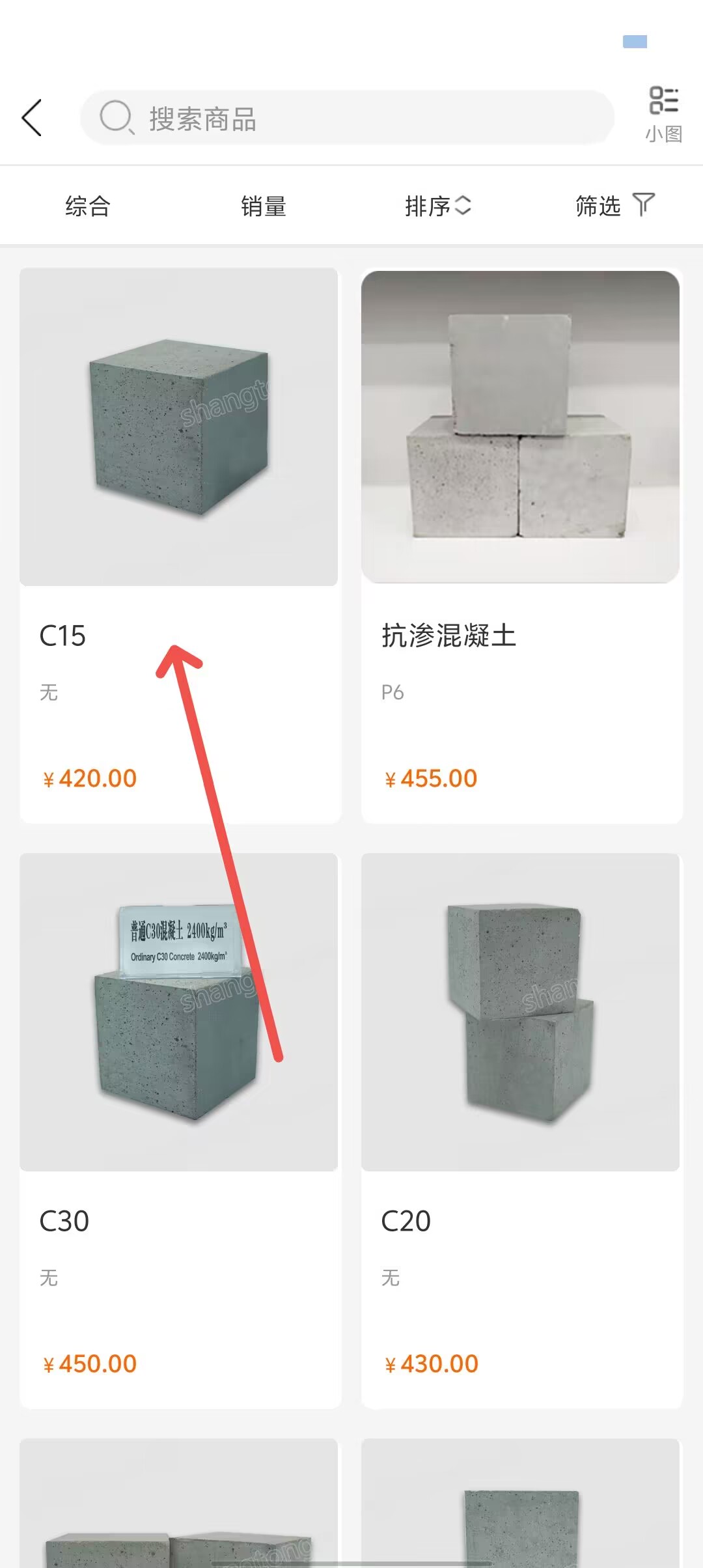Open the 筛选 filter panel

[x=614, y=206]
